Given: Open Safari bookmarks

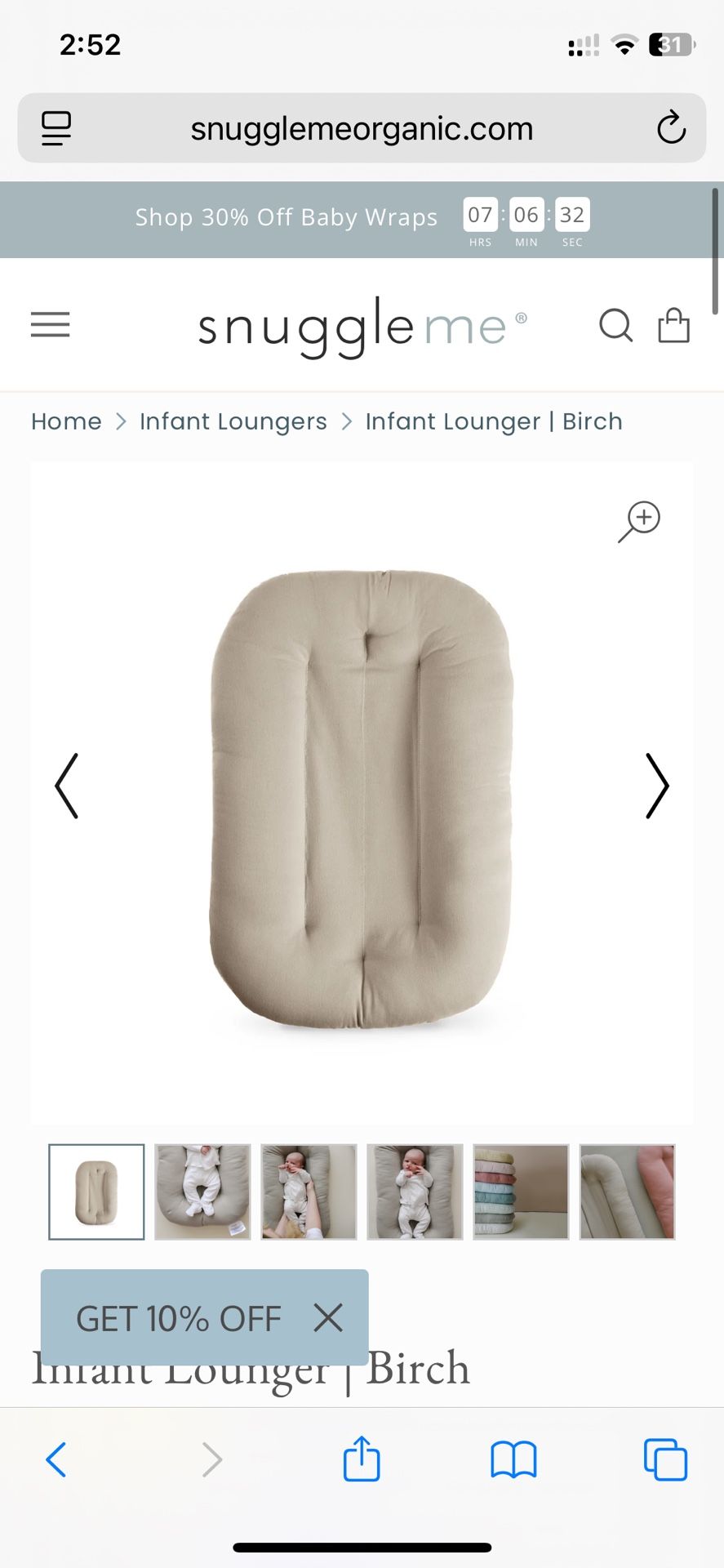Looking at the screenshot, I should click(x=513, y=1459).
